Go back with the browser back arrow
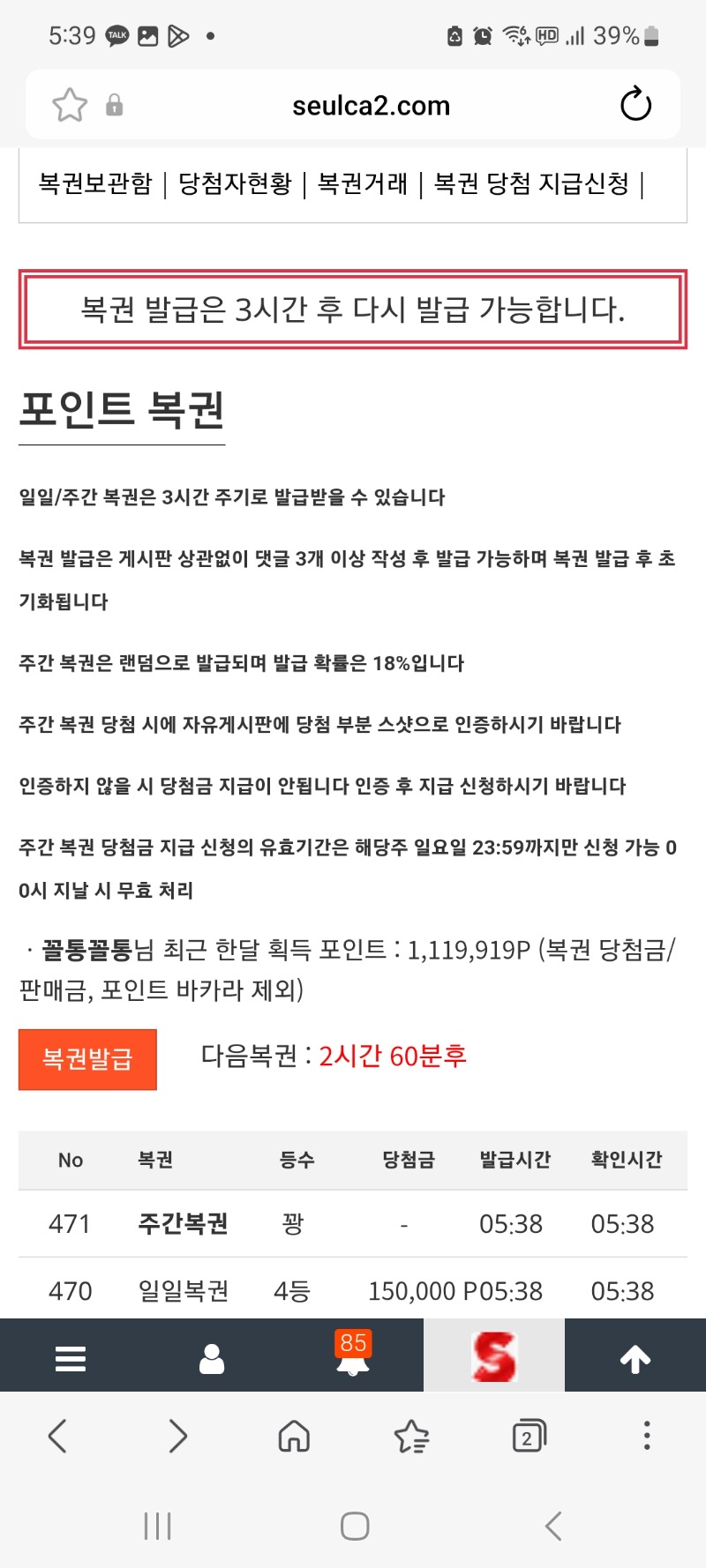 point(57,1436)
